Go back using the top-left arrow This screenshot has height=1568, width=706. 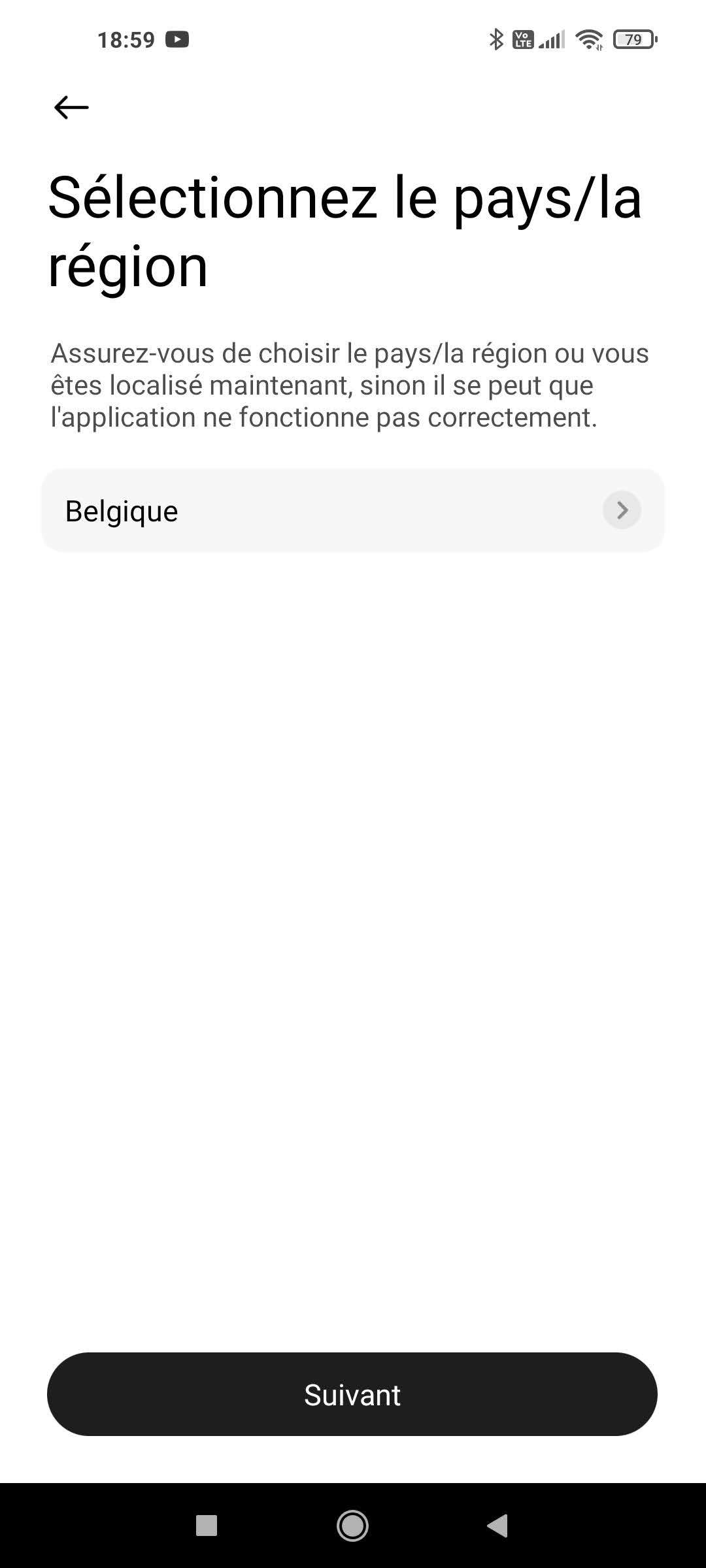(71, 107)
